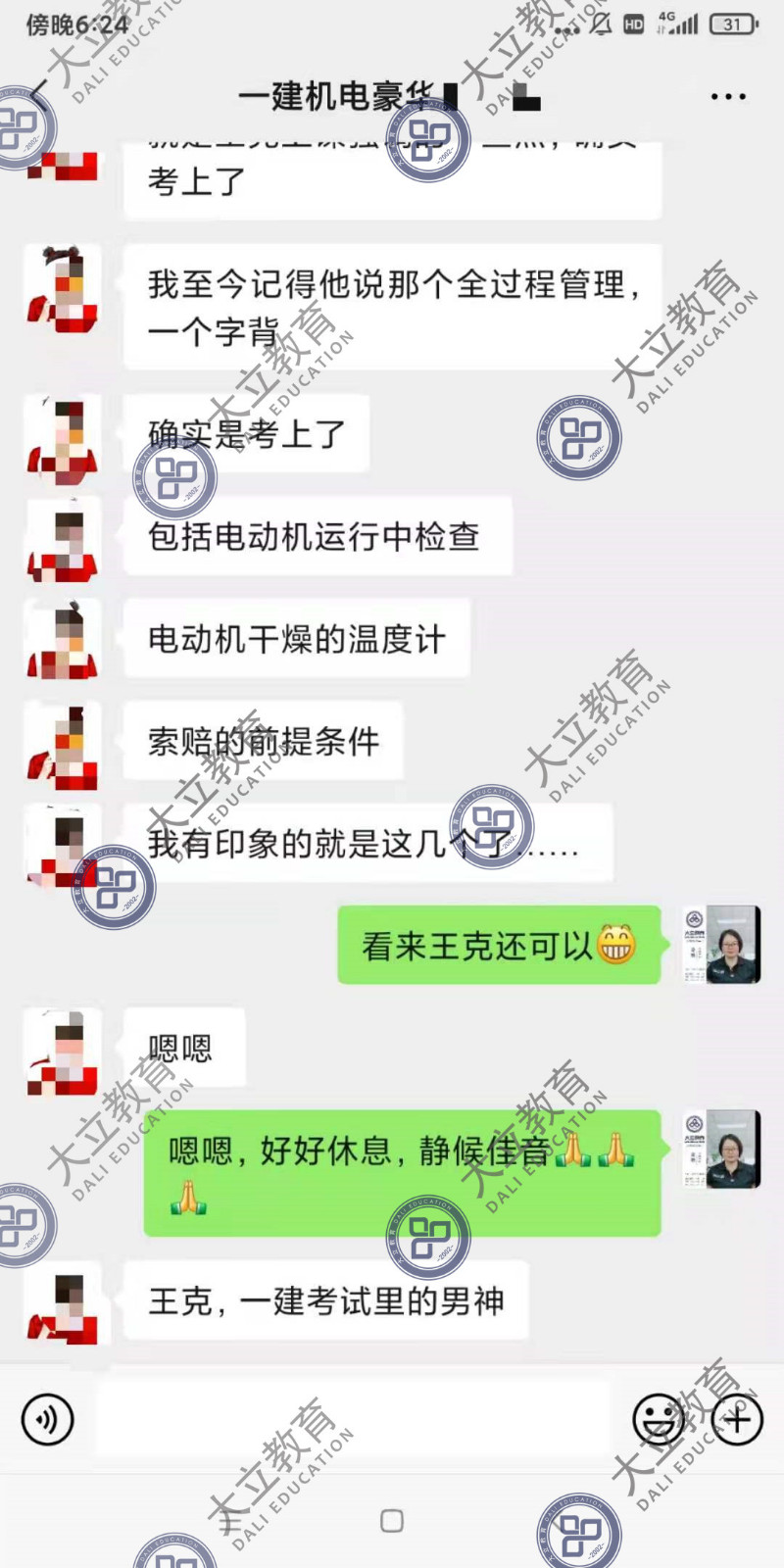Open sender avatar beside '看来王克还可以'
This screenshot has width=784, height=1568.
point(722,945)
